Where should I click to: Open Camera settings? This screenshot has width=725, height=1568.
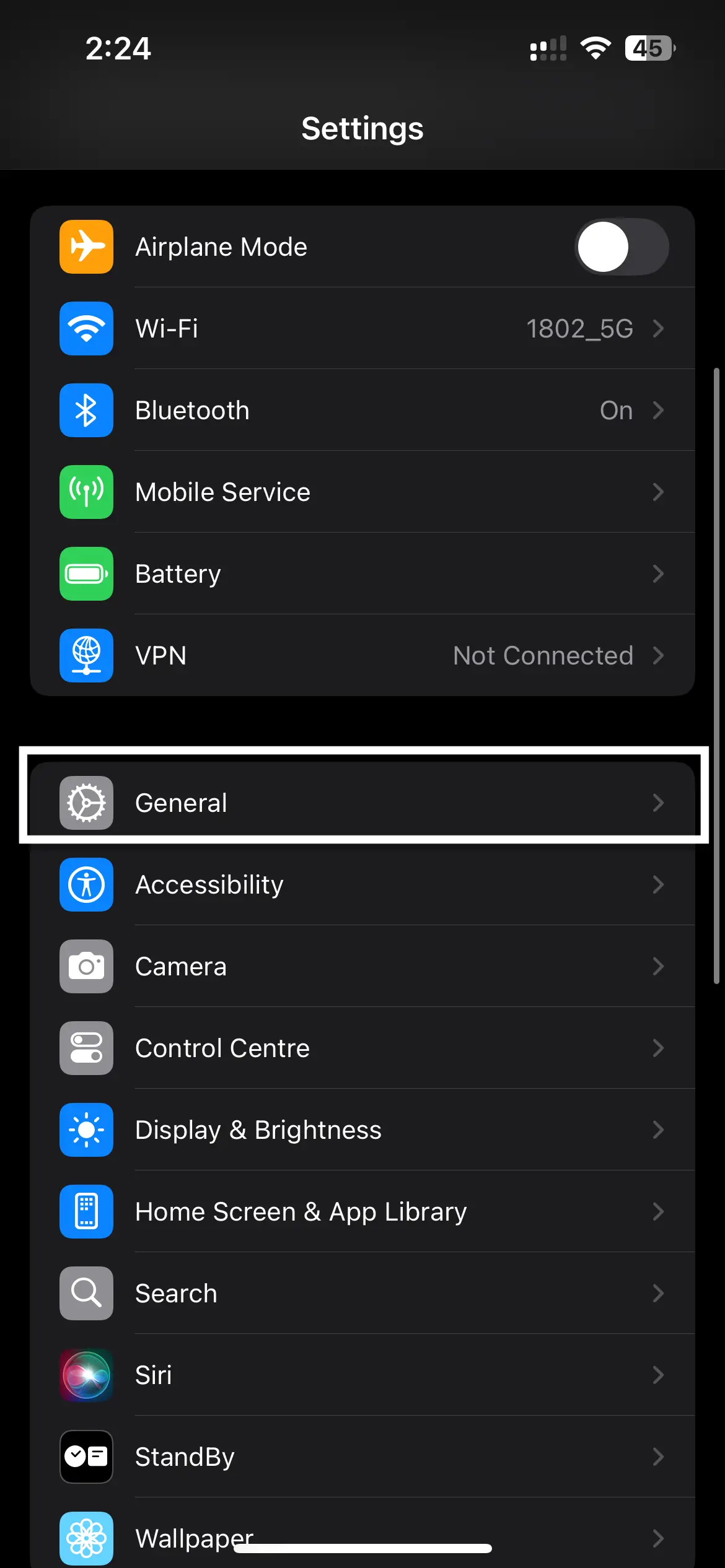pyautogui.click(x=362, y=966)
